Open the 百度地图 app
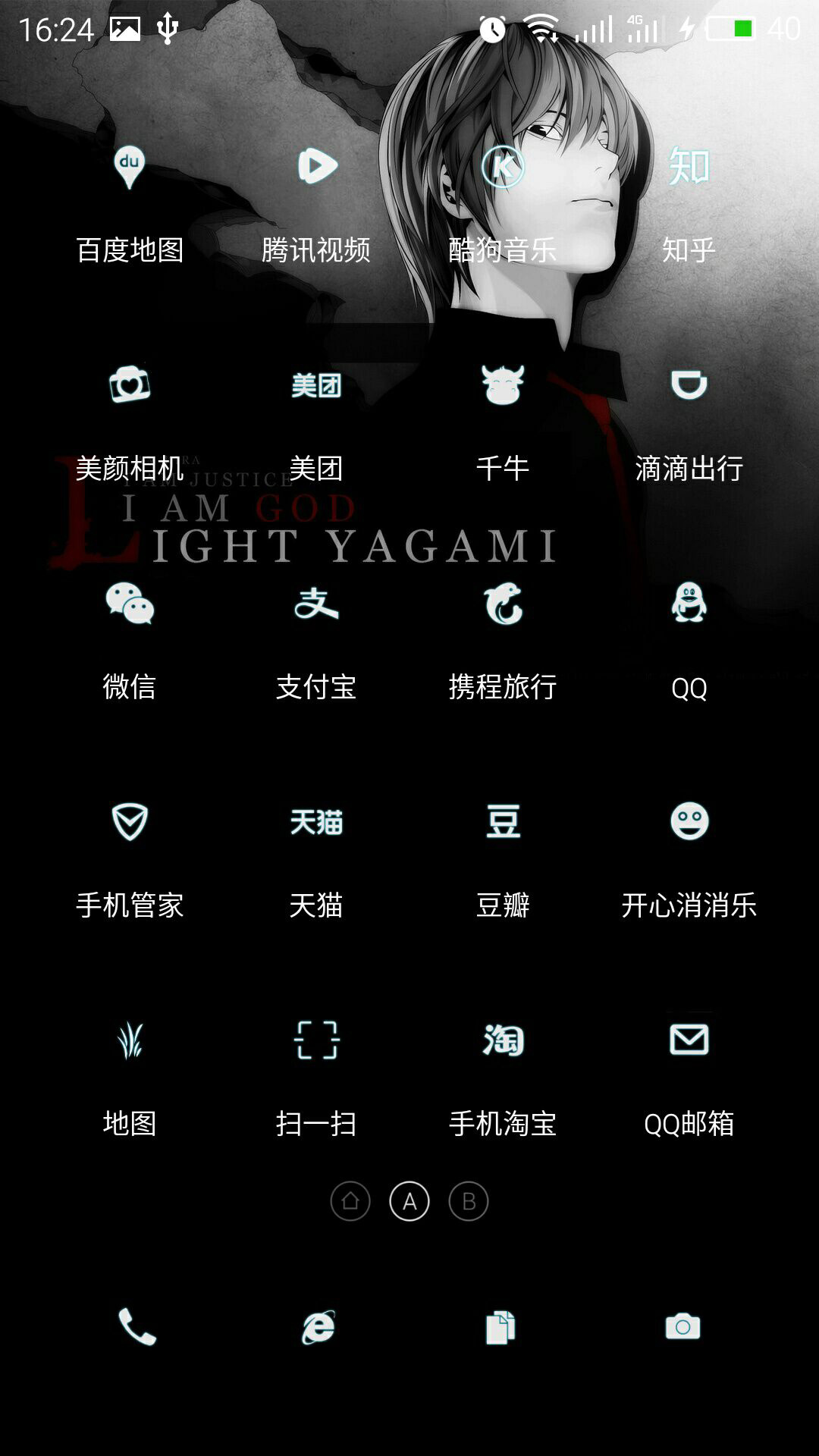The width and height of the screenshot is (819, 1456). [x=130, y=168]
